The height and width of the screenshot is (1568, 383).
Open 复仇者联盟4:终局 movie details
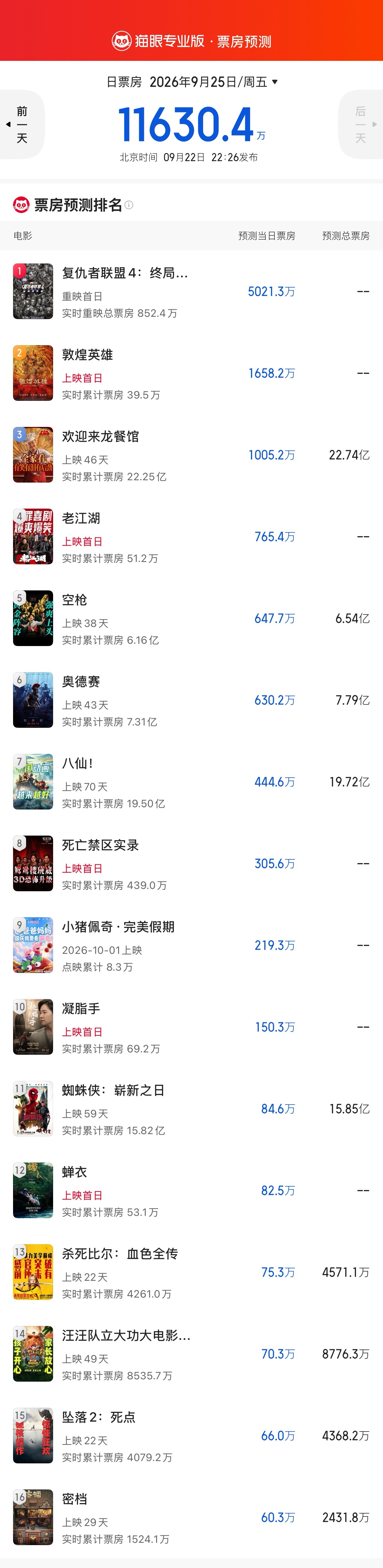[191, 291]
